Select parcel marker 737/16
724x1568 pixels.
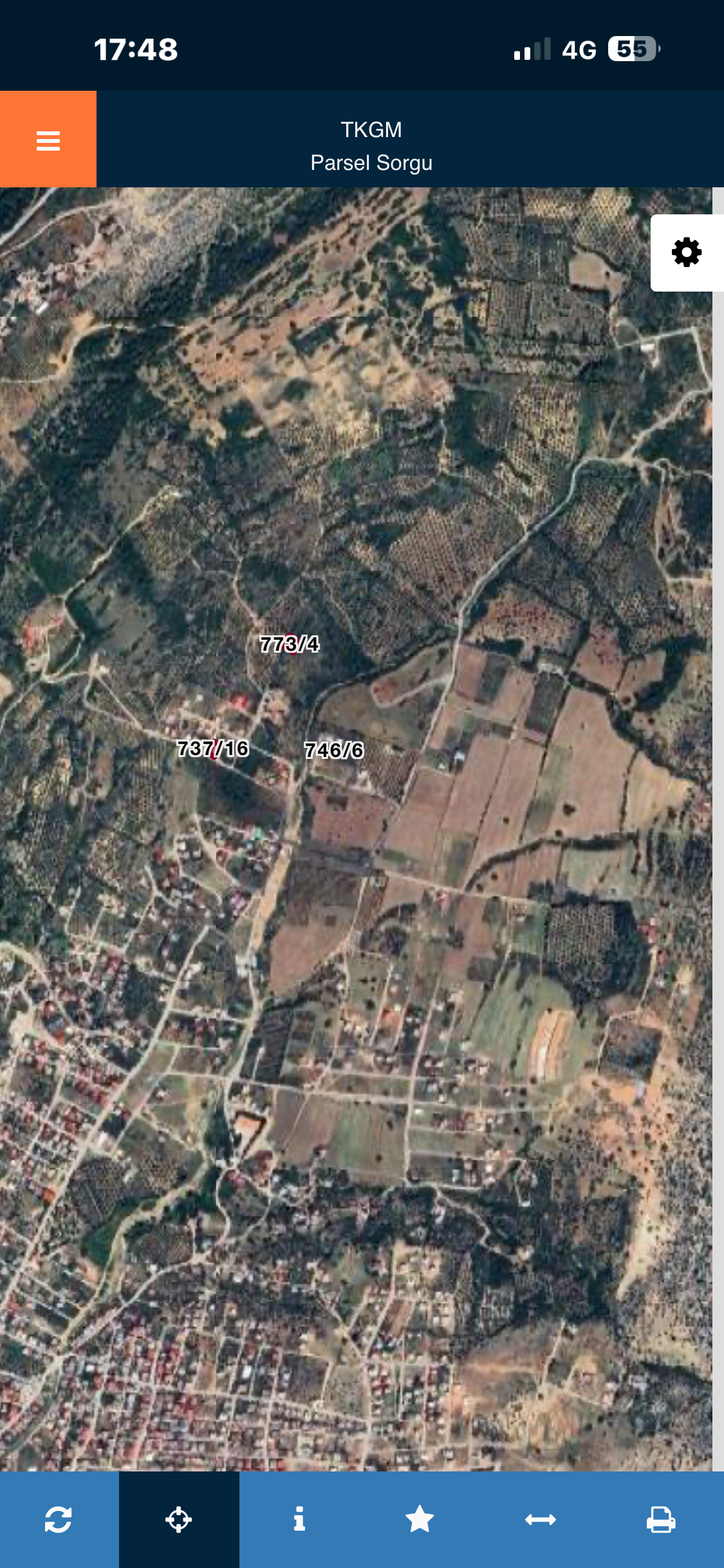pyautogui.click(x=213, y=749)
